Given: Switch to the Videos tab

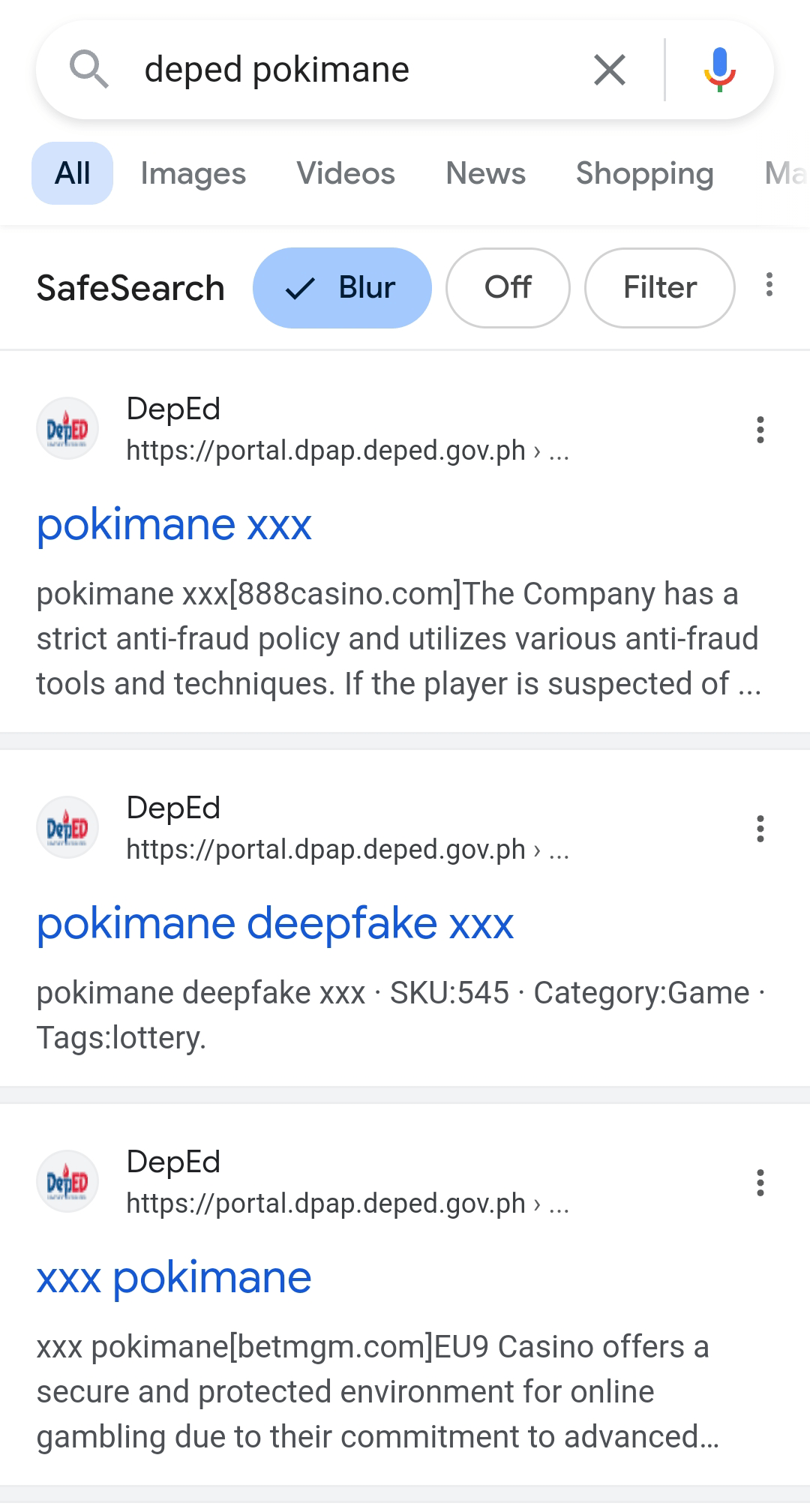Looking at the screenshot, I should (x=346, y=174).
